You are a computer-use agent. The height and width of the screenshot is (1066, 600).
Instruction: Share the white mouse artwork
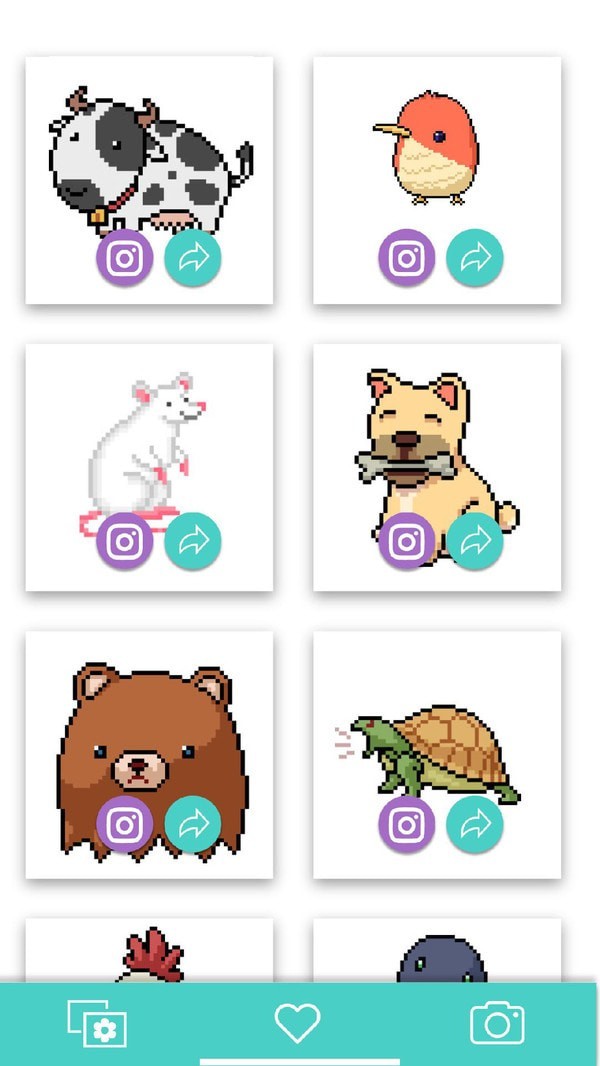pos(193,541)
